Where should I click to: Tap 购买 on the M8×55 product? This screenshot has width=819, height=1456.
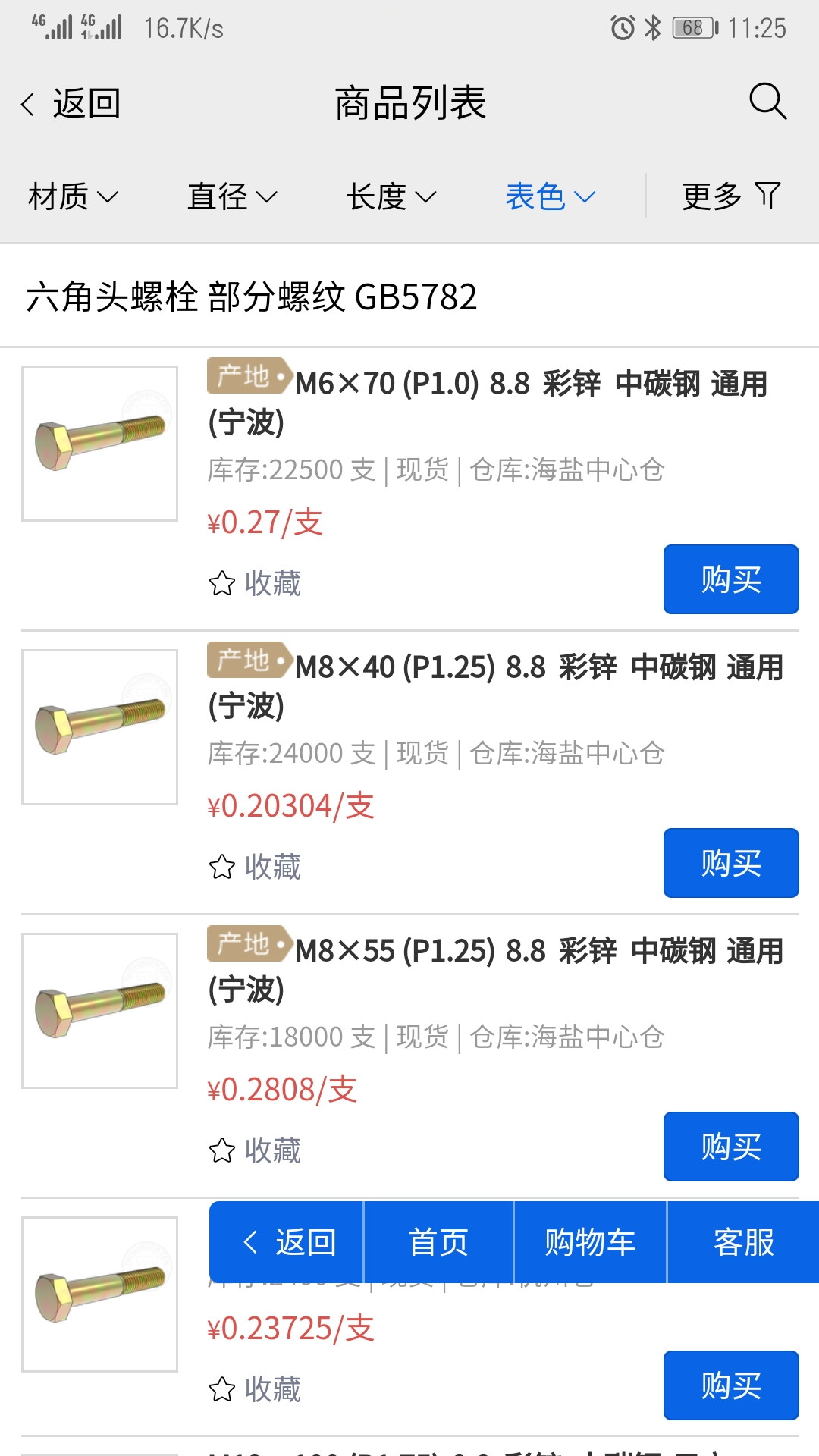tap(730, 1147)
